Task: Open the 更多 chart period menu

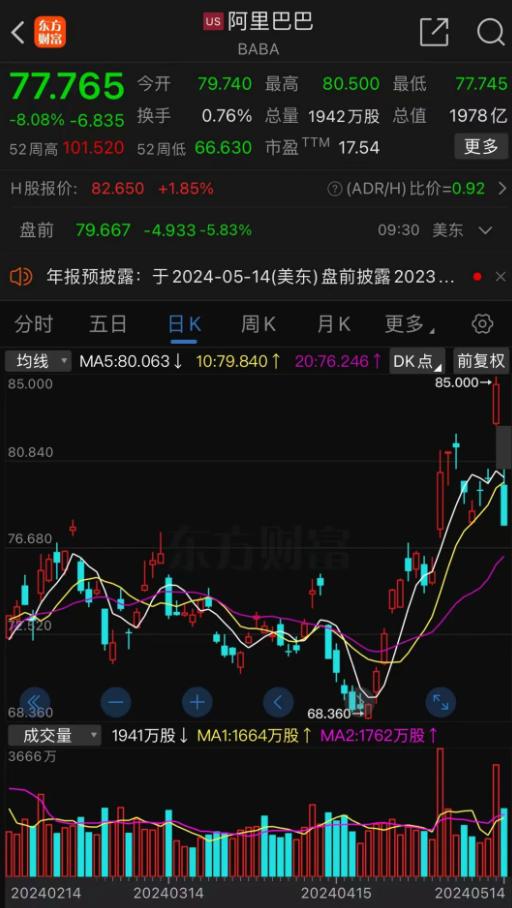Action: (409, 324)
